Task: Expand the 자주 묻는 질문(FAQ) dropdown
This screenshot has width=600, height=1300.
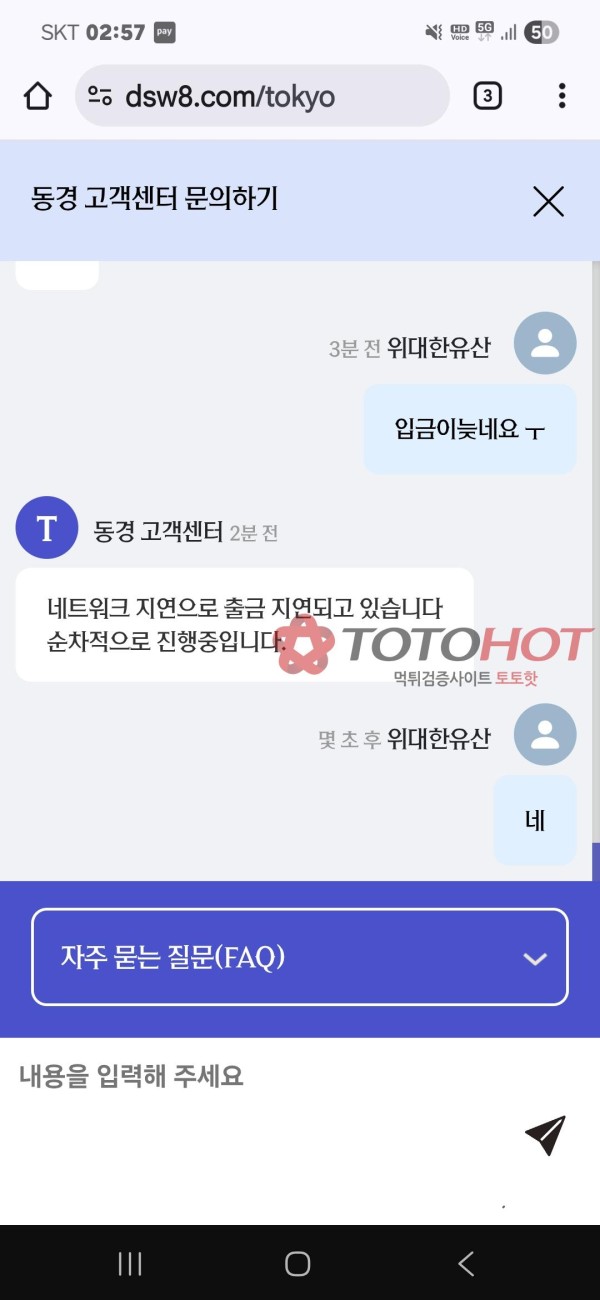Action: click(x=300, y=957)
